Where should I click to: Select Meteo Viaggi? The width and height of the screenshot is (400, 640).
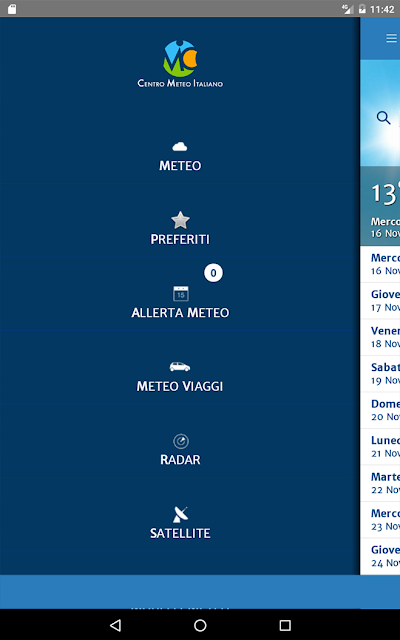(x=180, y=377)
